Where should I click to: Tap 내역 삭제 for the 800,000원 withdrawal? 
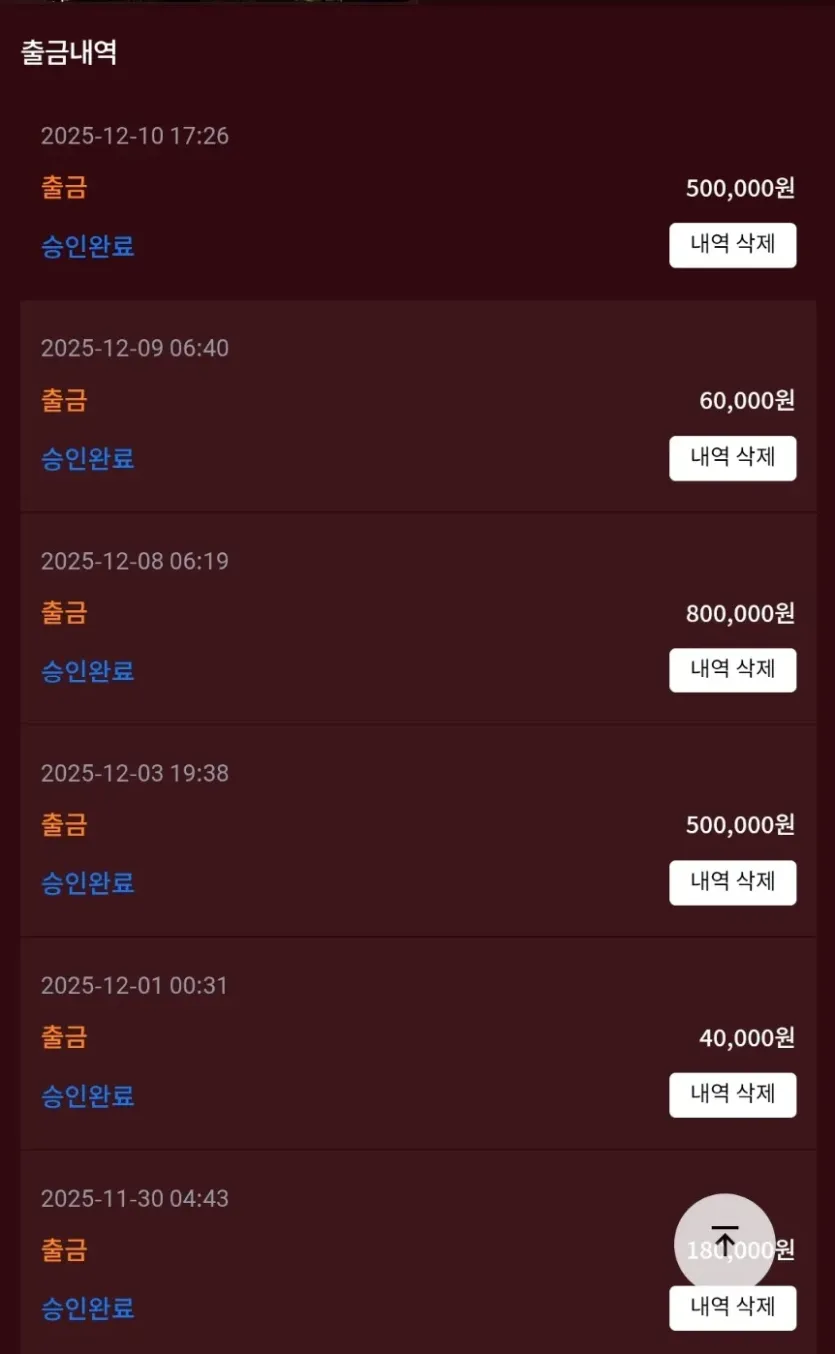(732, 670)
